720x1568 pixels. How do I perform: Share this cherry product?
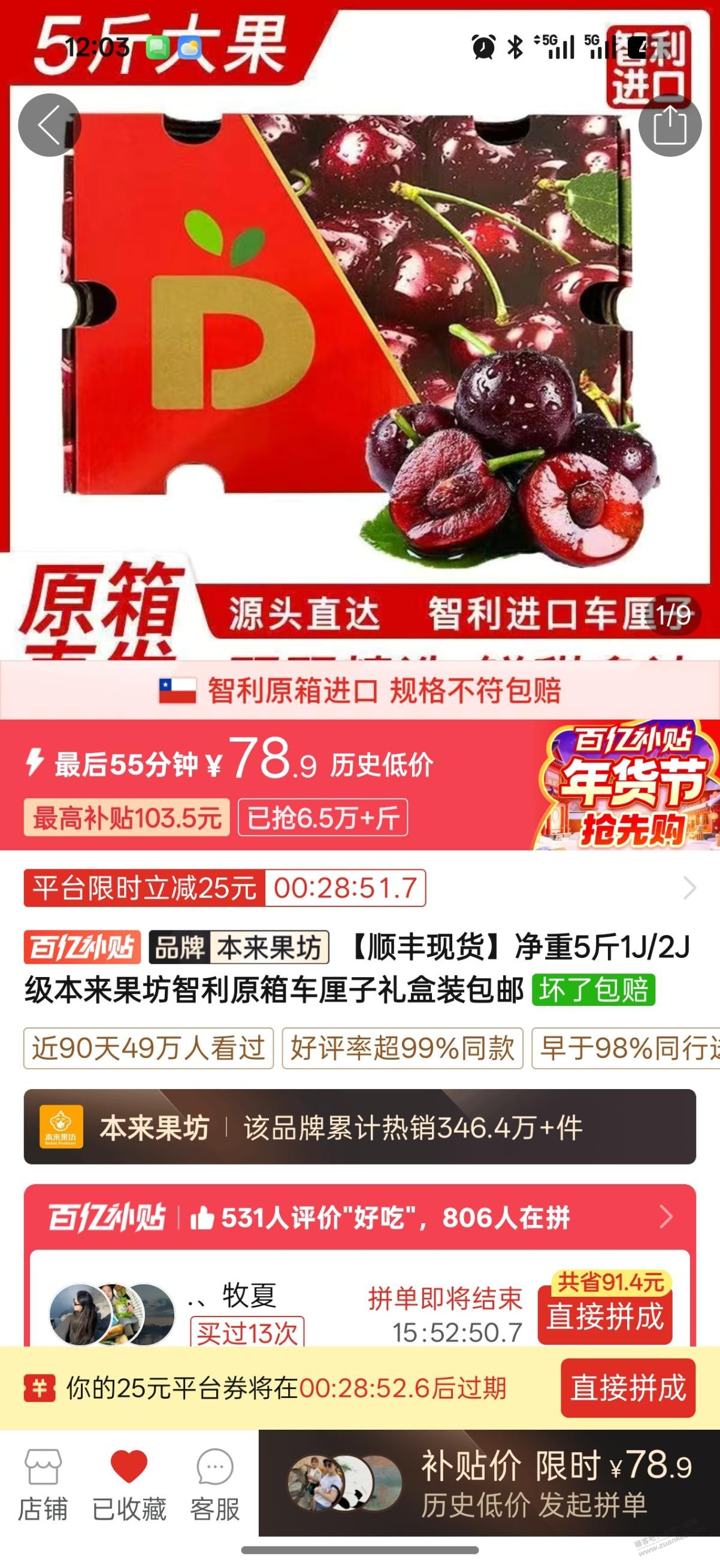click(670, 125)
